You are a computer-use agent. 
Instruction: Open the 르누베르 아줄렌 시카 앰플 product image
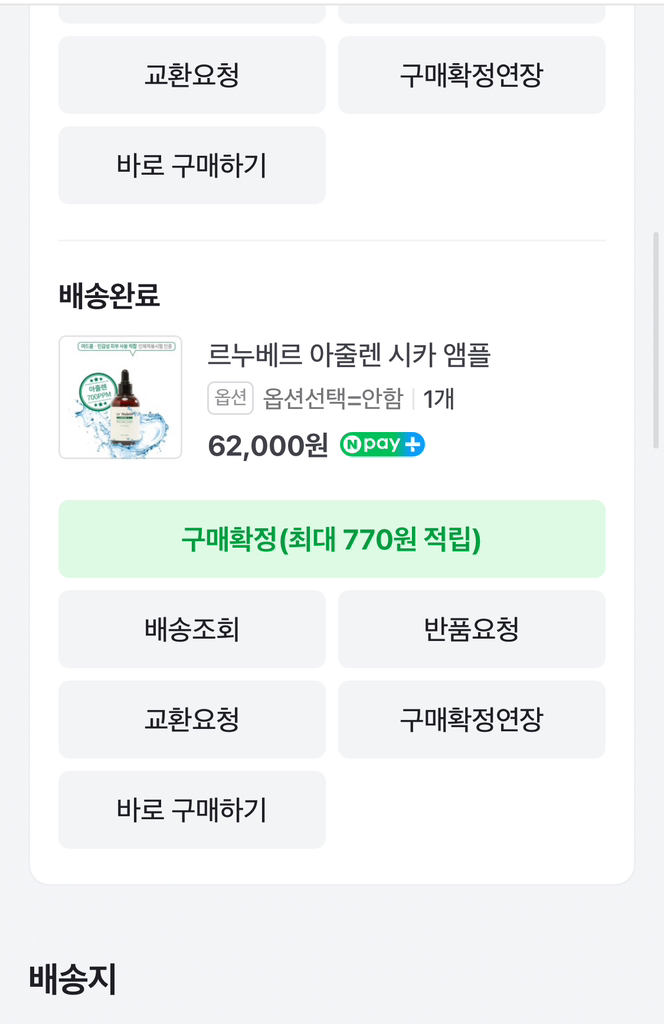pyautogui.click(x=121, y=398)
